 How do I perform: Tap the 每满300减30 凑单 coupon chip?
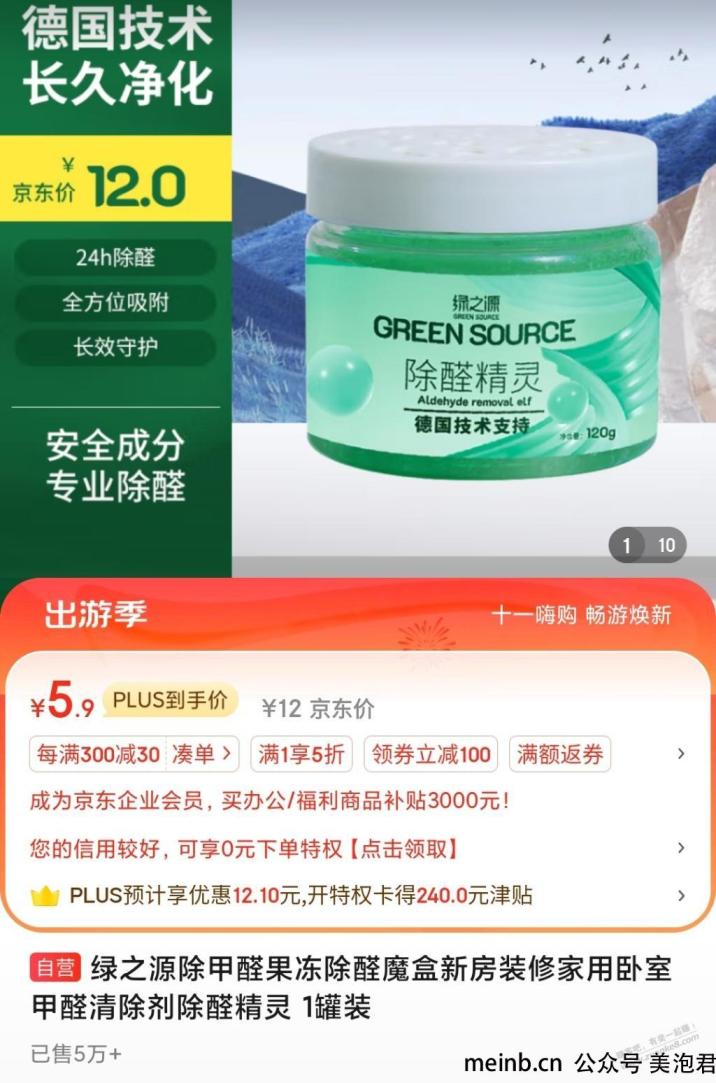[136, 754]
